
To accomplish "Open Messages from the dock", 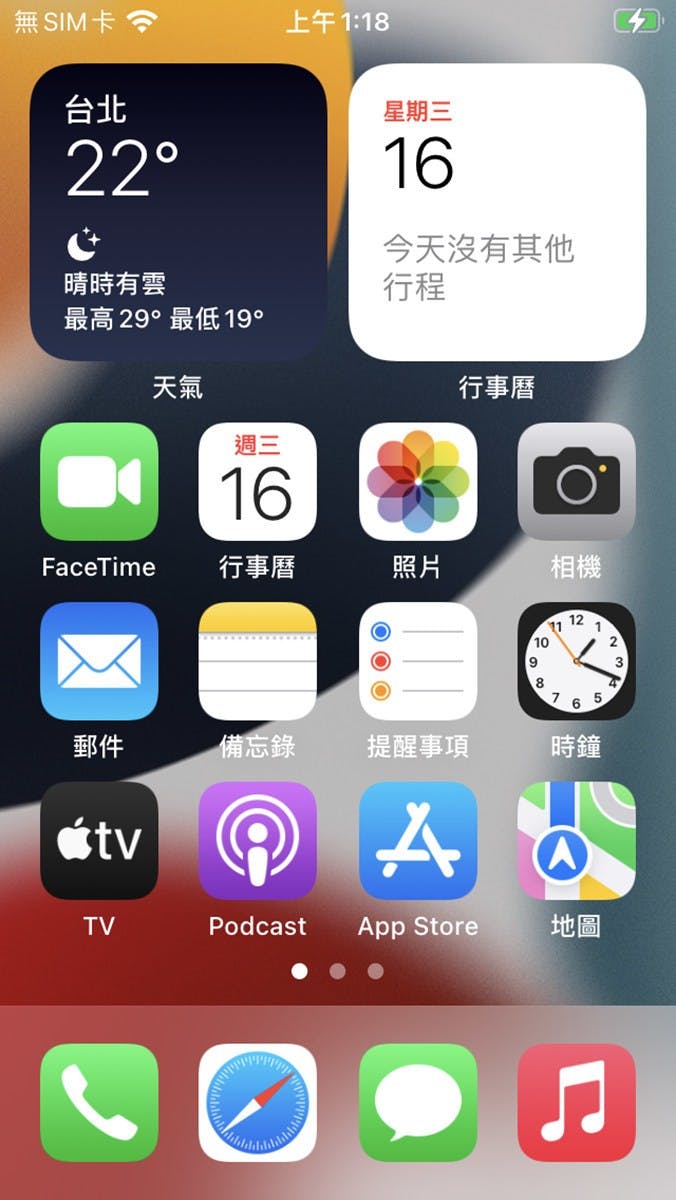I will [417, 1102].
